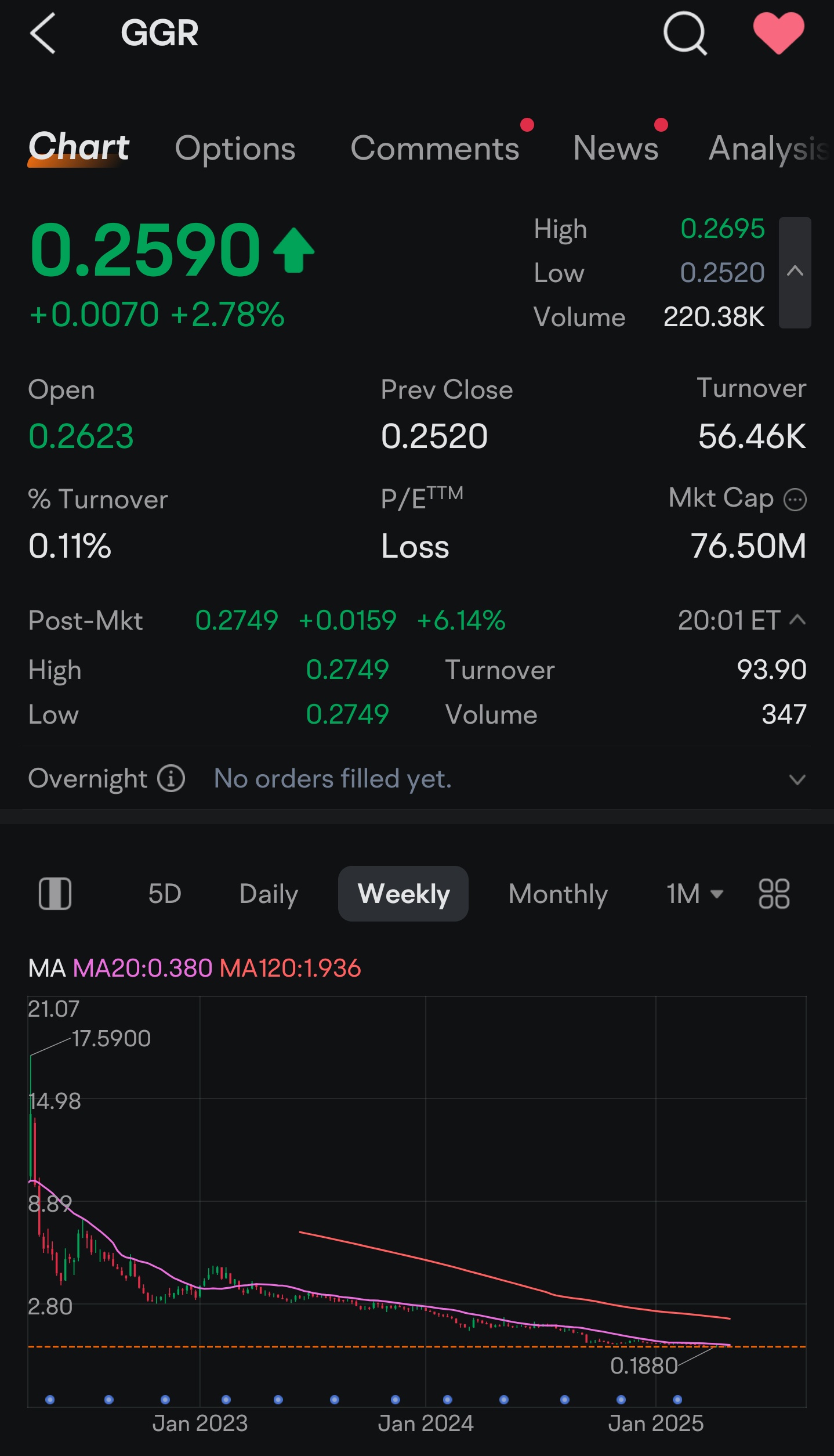The height and width of the screenshot is (1456, 834).
Task: Open the Comments tab
Action: point(435,148)
